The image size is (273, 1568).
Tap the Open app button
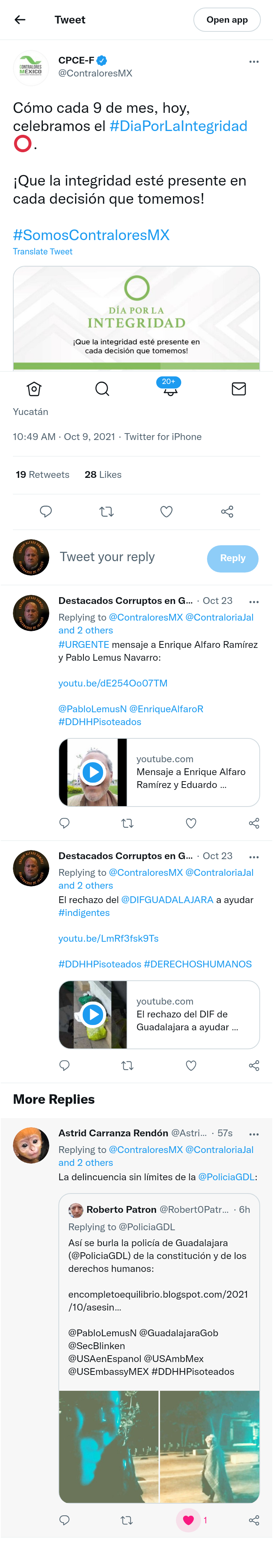(227, 19)
